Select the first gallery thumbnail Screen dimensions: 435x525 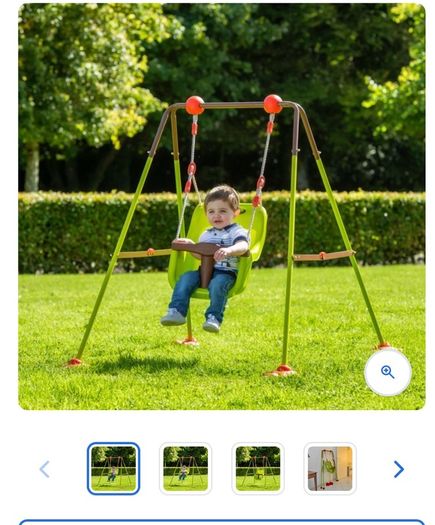[x=114, y=468]
